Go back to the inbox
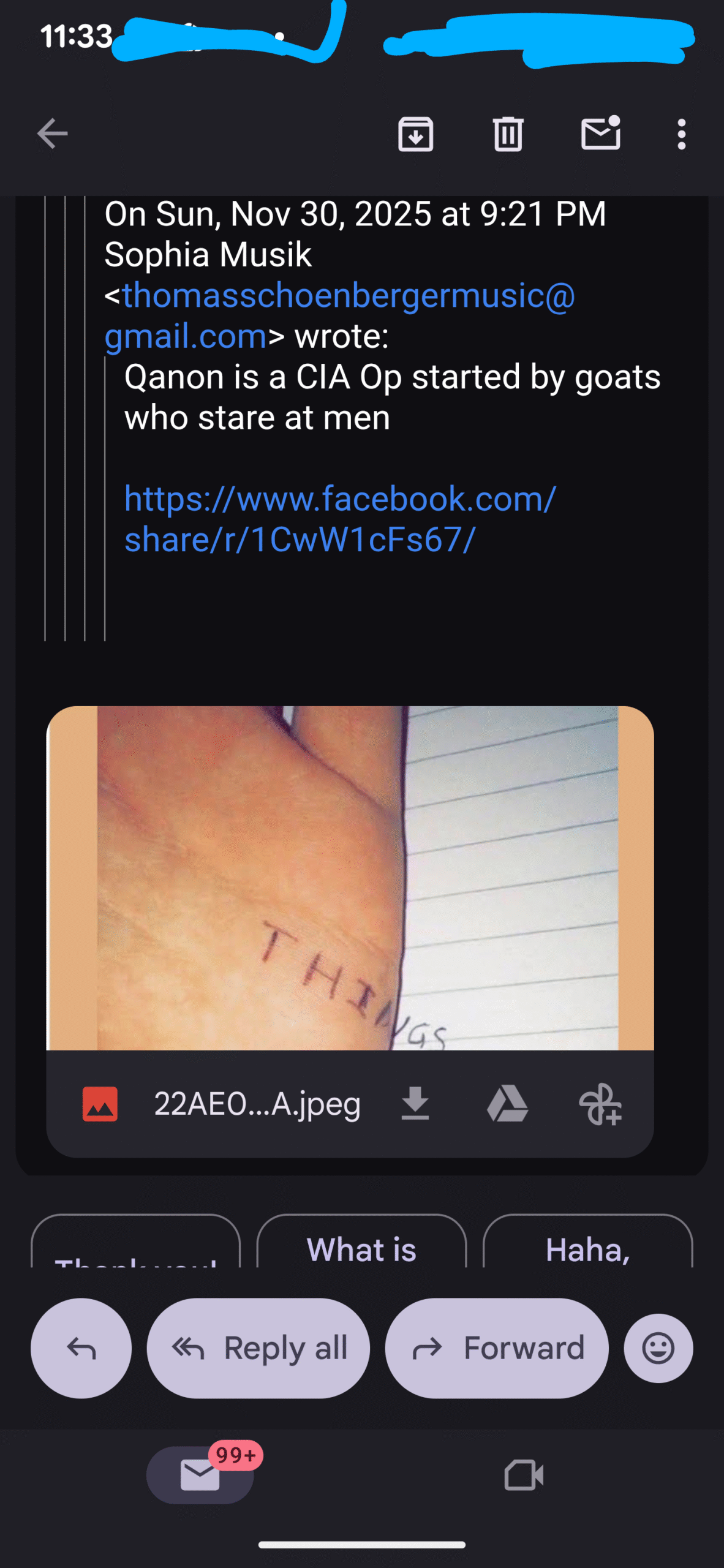The image size is (724, 1568). point(52,134)
